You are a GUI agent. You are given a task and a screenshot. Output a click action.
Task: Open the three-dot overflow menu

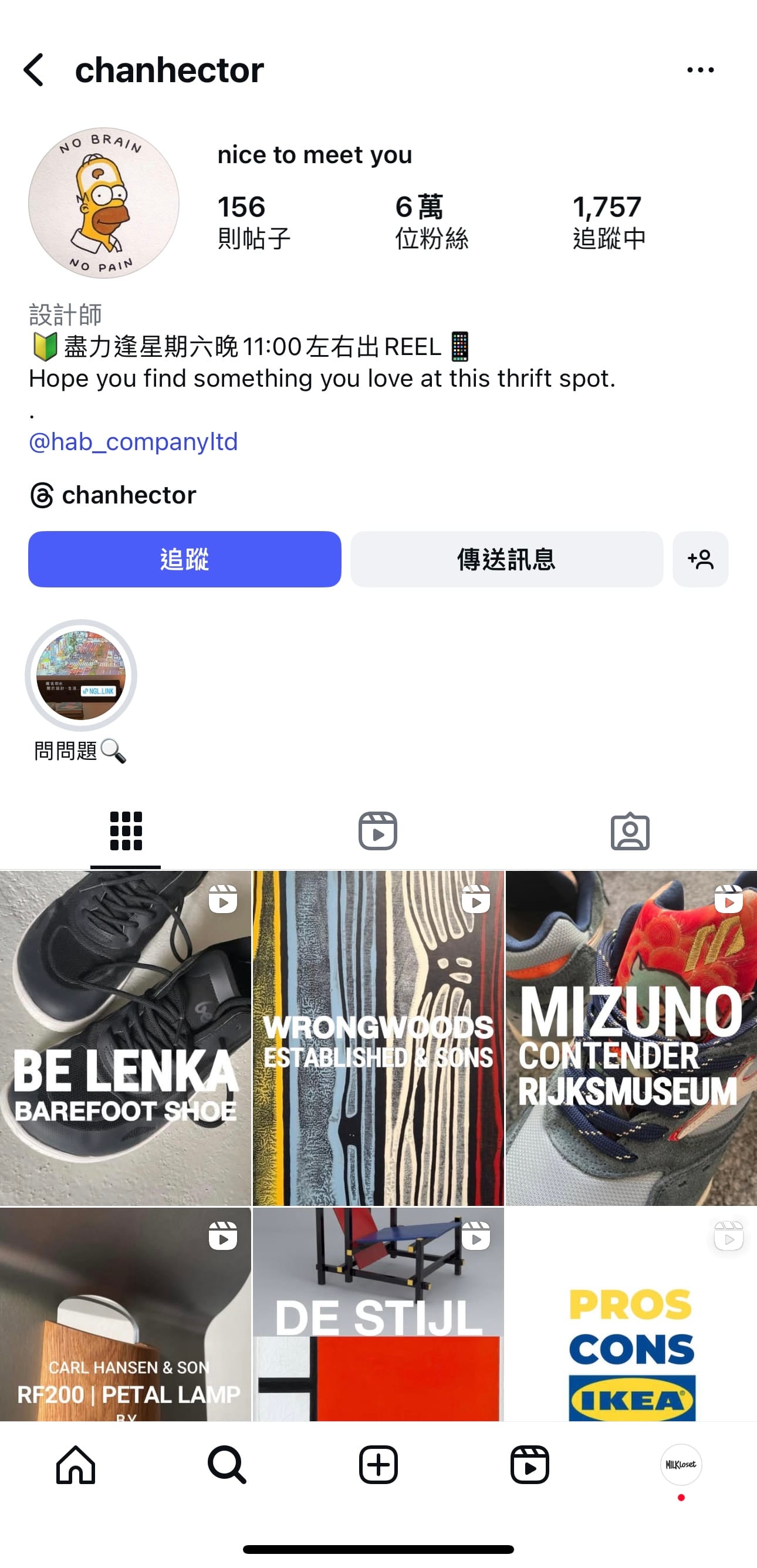coord(700,69)
